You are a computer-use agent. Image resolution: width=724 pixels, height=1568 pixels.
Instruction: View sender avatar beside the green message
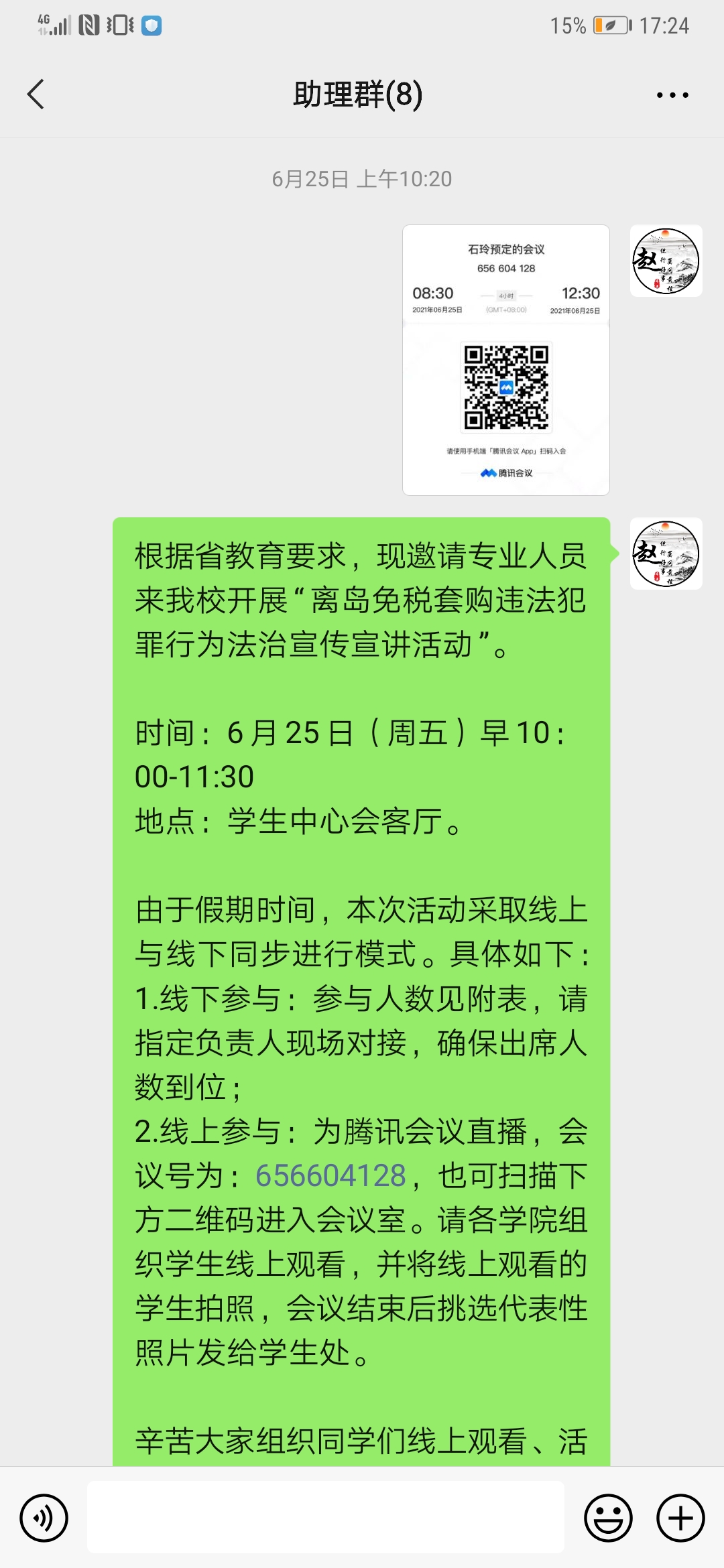click(x=666, y=553)
